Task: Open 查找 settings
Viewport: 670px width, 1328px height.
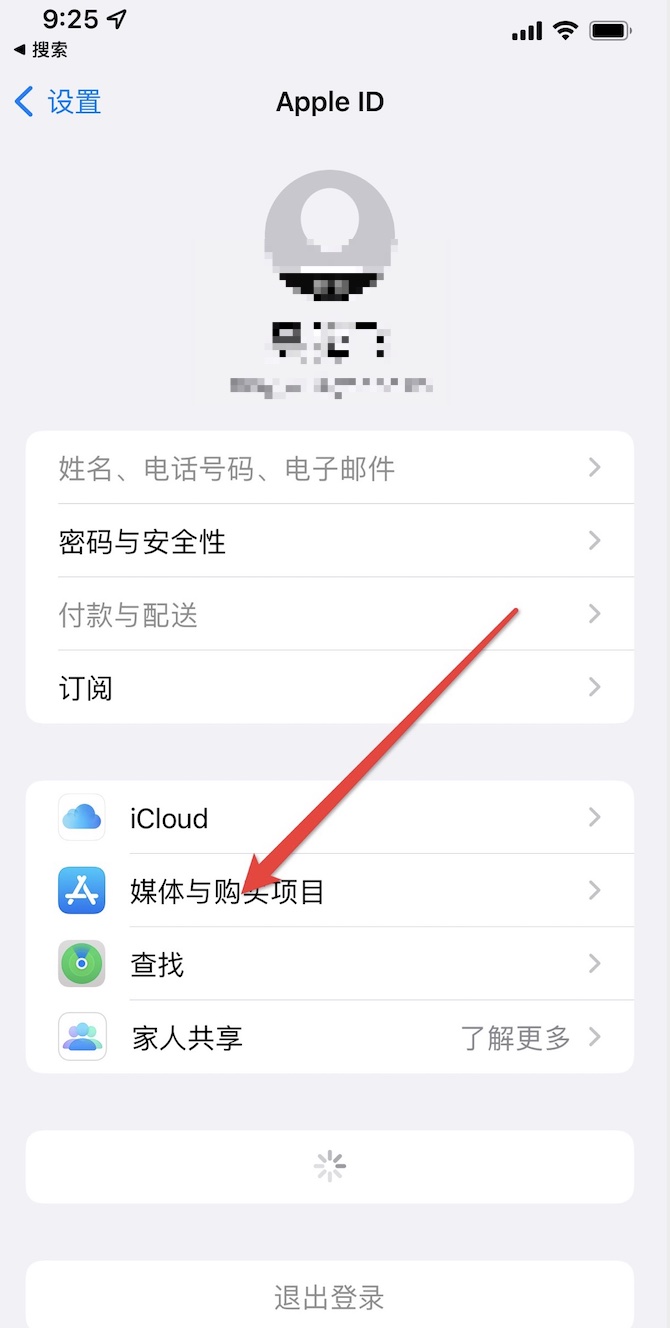Action: [329, 964]
